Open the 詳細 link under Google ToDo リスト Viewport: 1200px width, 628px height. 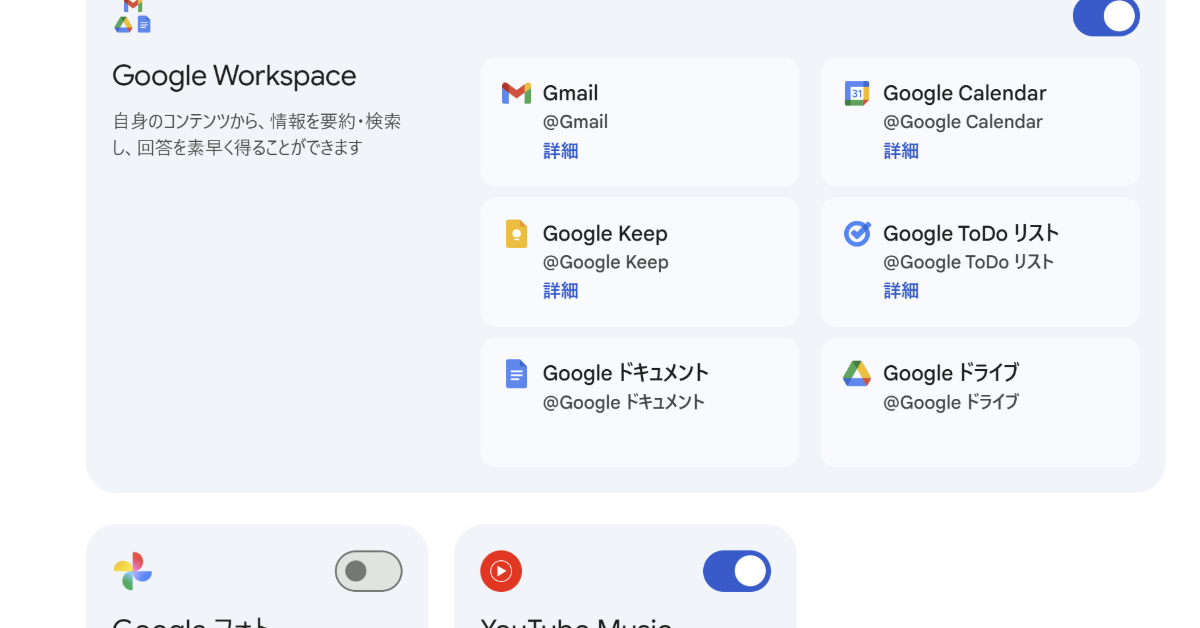(901, 291)
